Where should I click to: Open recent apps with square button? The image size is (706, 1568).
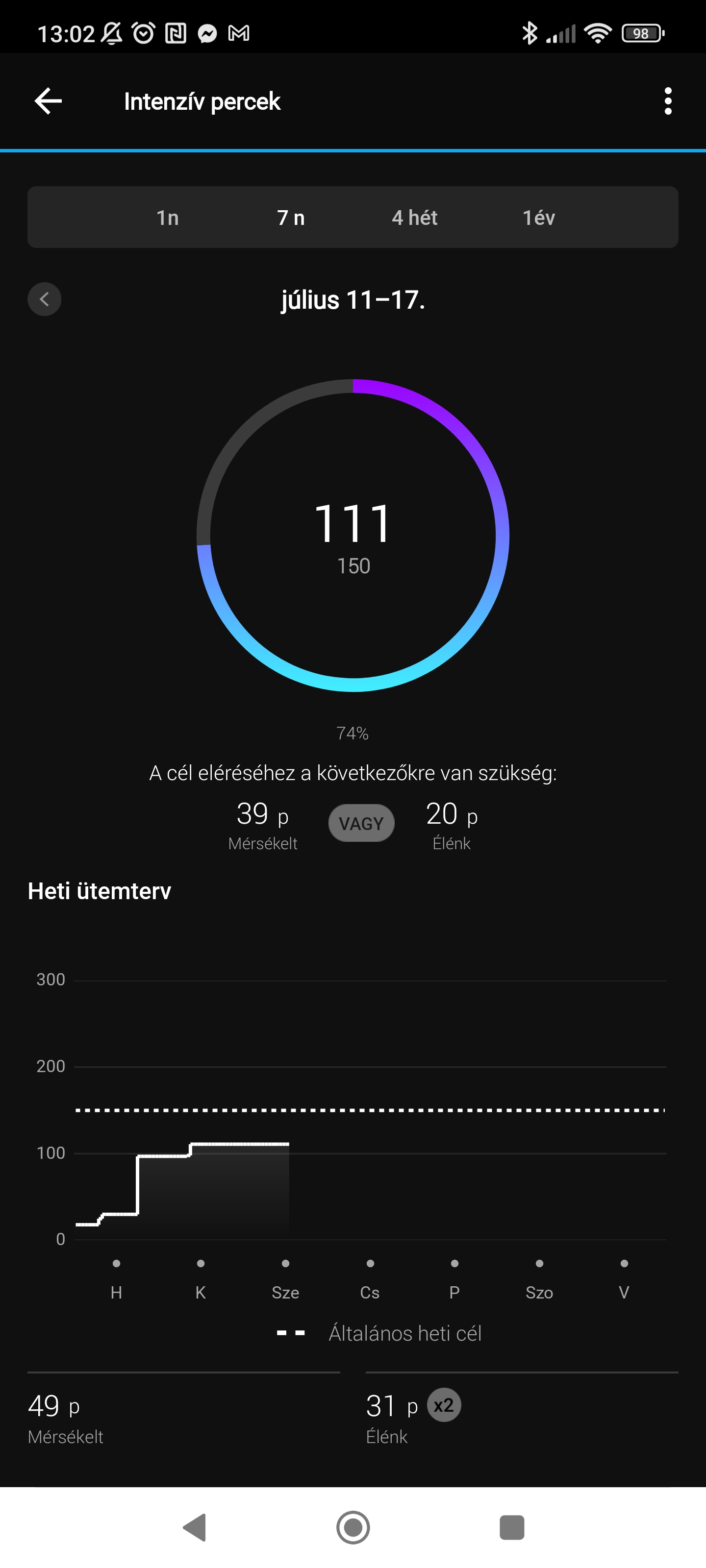512,1527
